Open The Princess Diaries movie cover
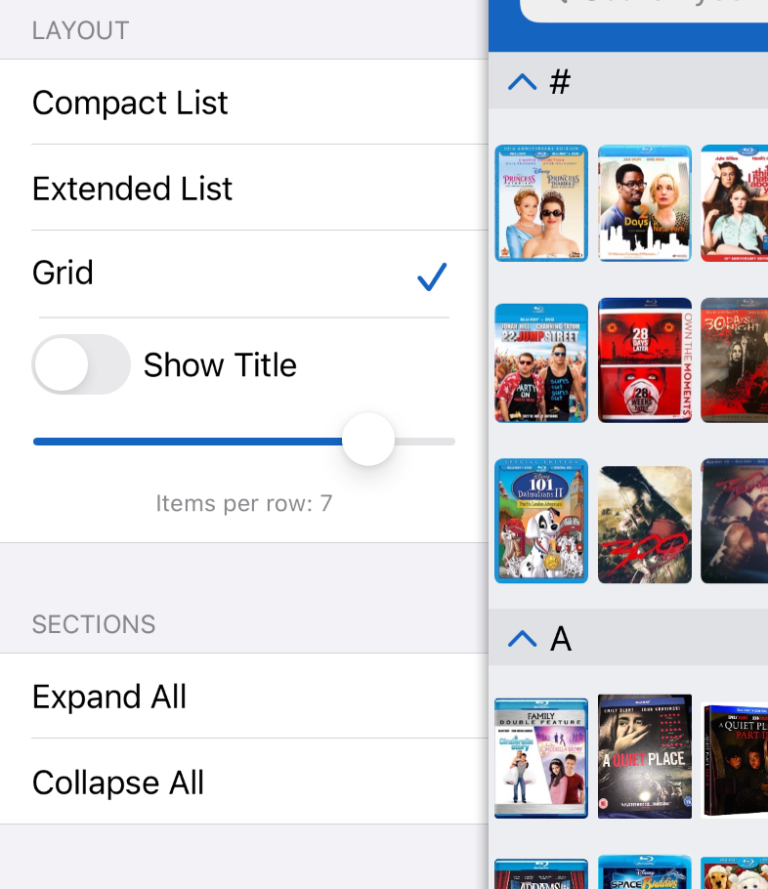Screen dimensions: 768x889 541,202
